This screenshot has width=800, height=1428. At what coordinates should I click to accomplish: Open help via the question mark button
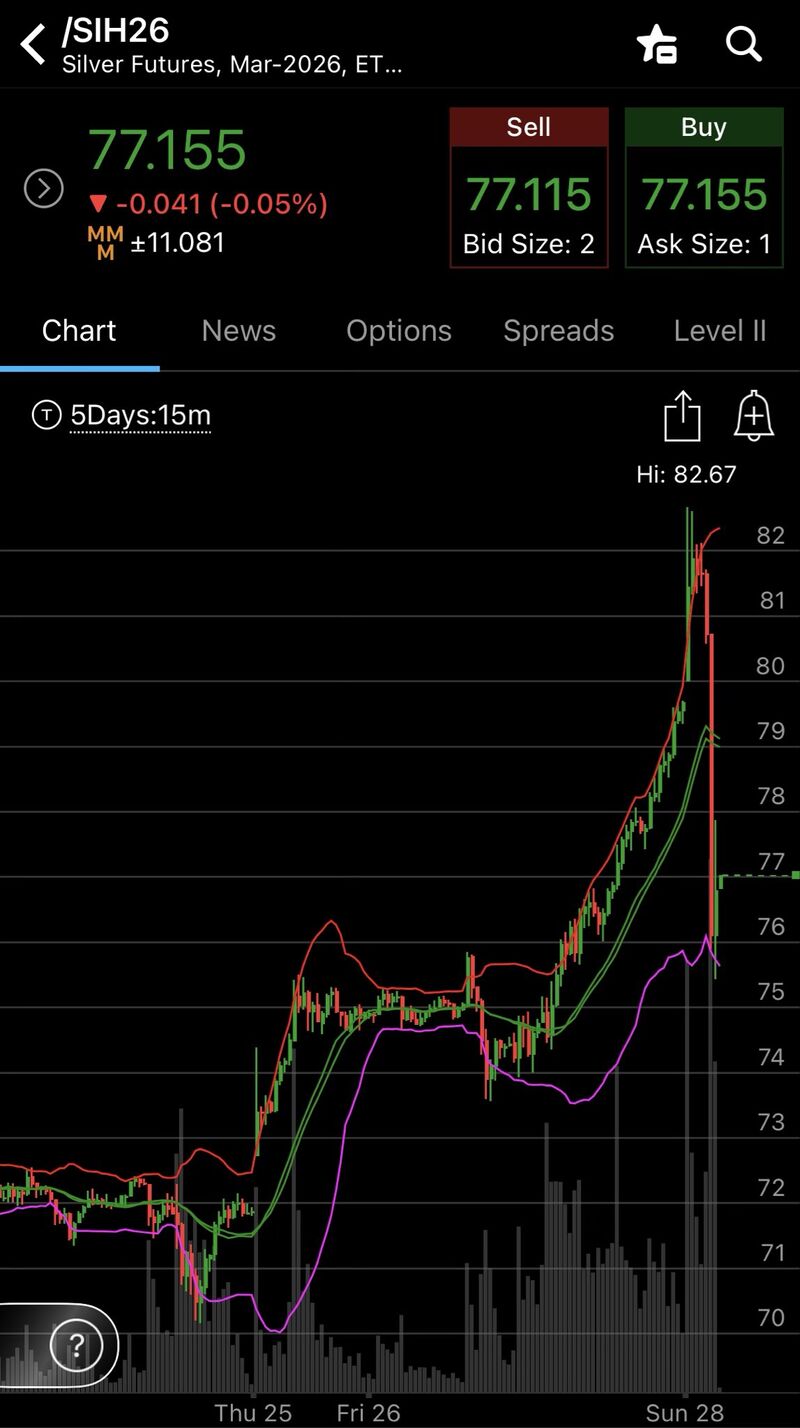pos(77,1346)
